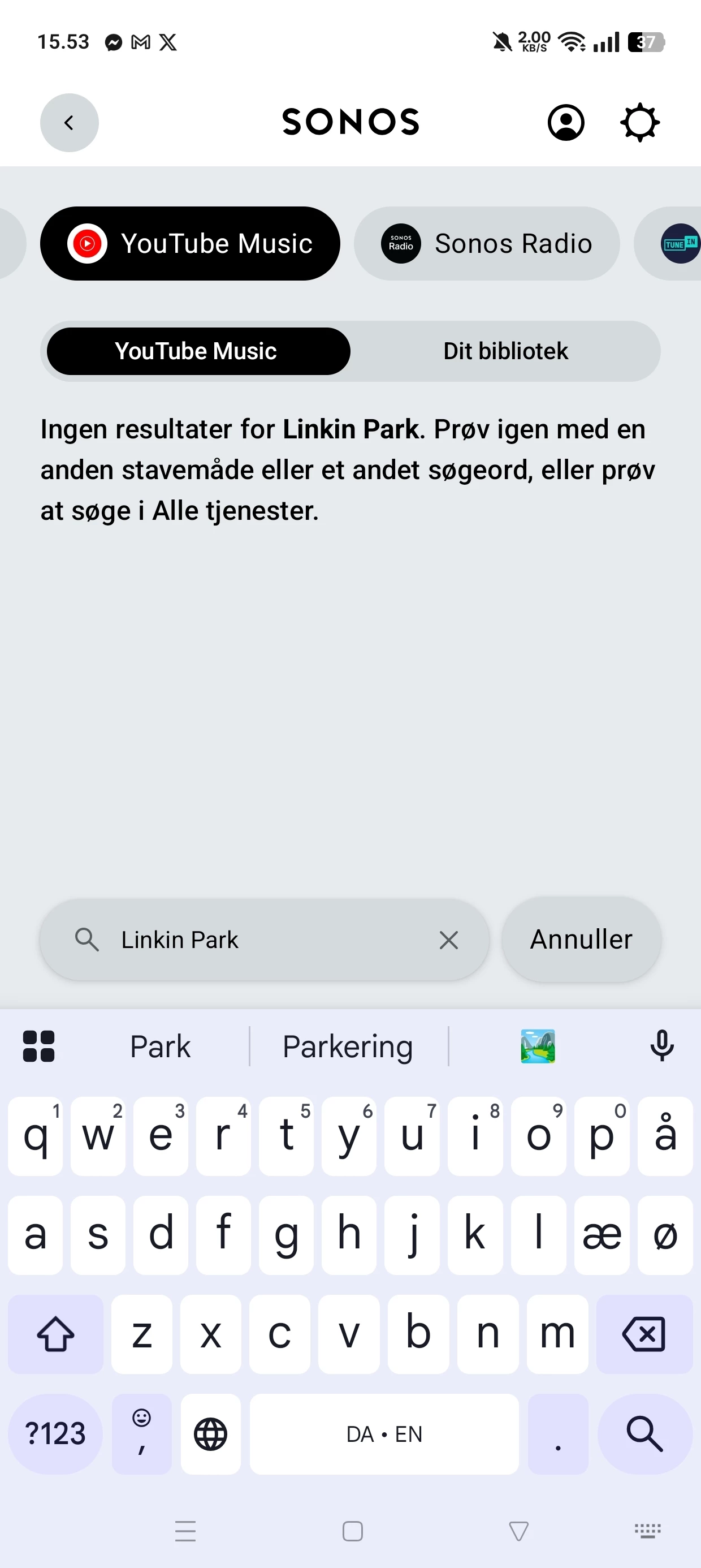
Task: Tap the keyboard backspace key
Action: (644, 1334)
